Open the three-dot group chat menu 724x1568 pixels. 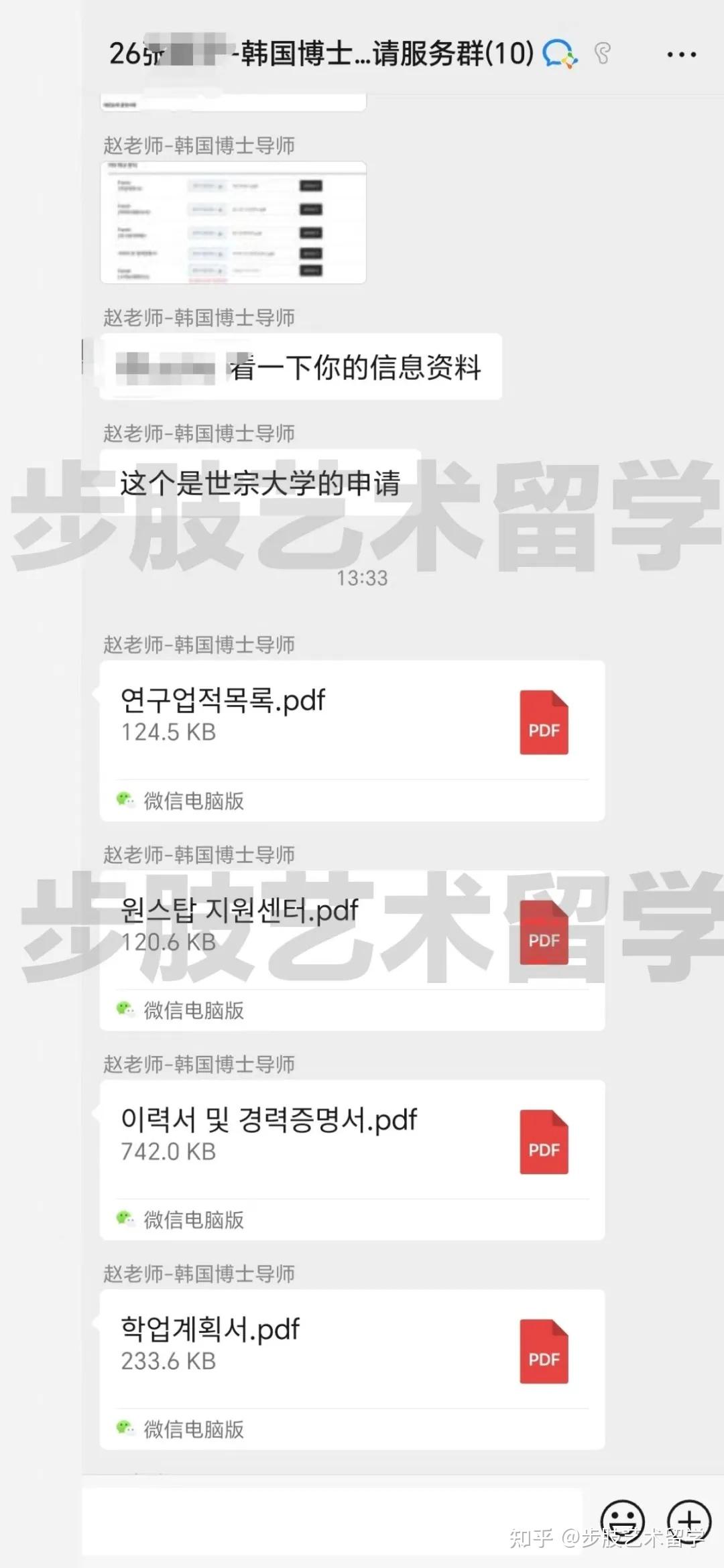(x=681, y=54)
